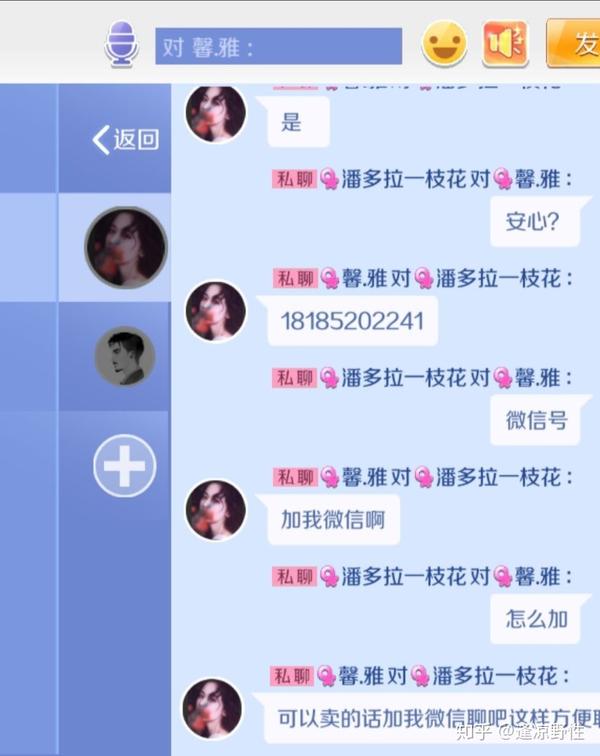The width and height of the screenshot is (600, 756).
Task: Add a new private chat with plus
Action: click(x=125, y=466)
